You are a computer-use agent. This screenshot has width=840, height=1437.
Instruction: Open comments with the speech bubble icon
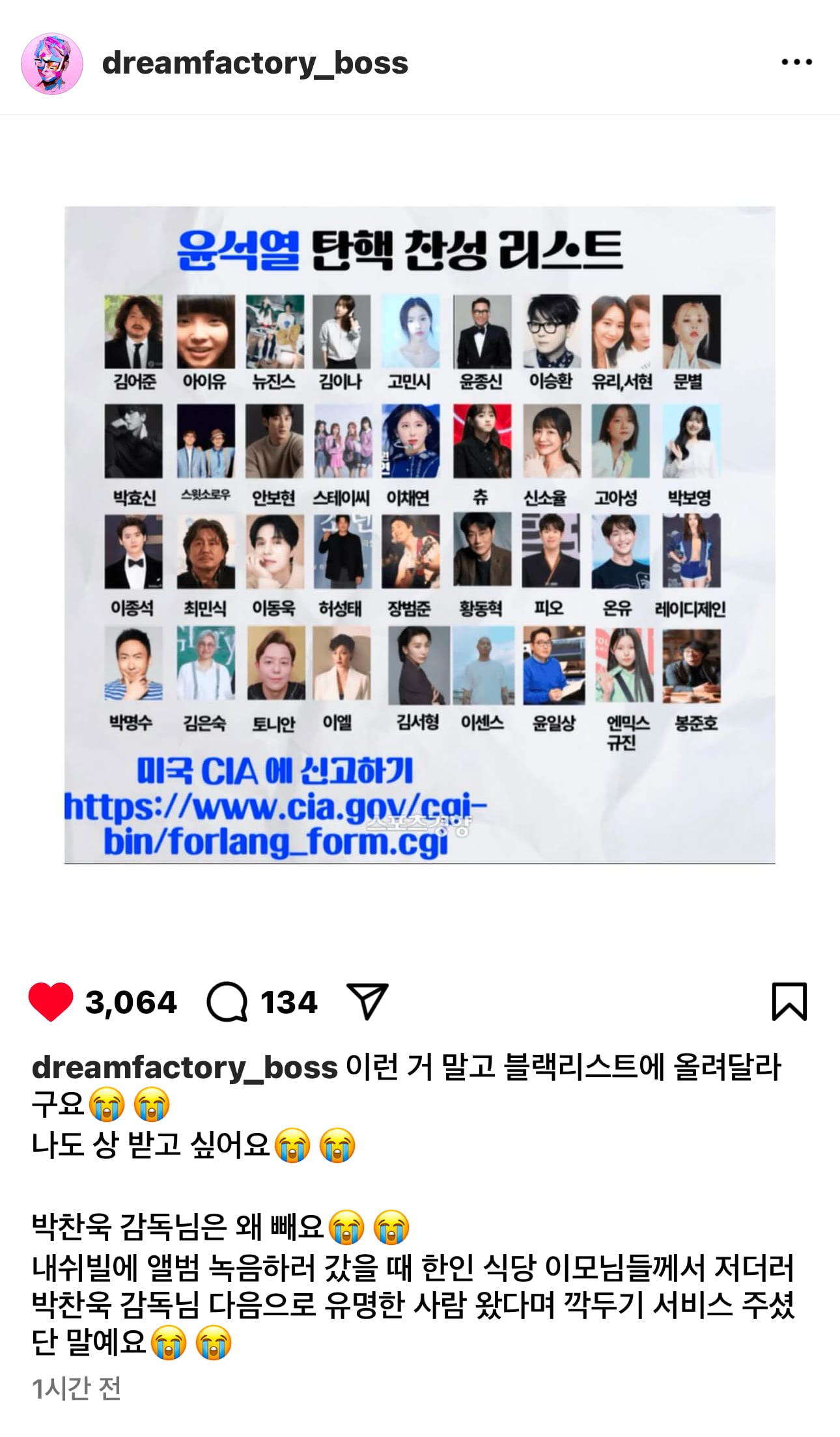point(227,1001)
